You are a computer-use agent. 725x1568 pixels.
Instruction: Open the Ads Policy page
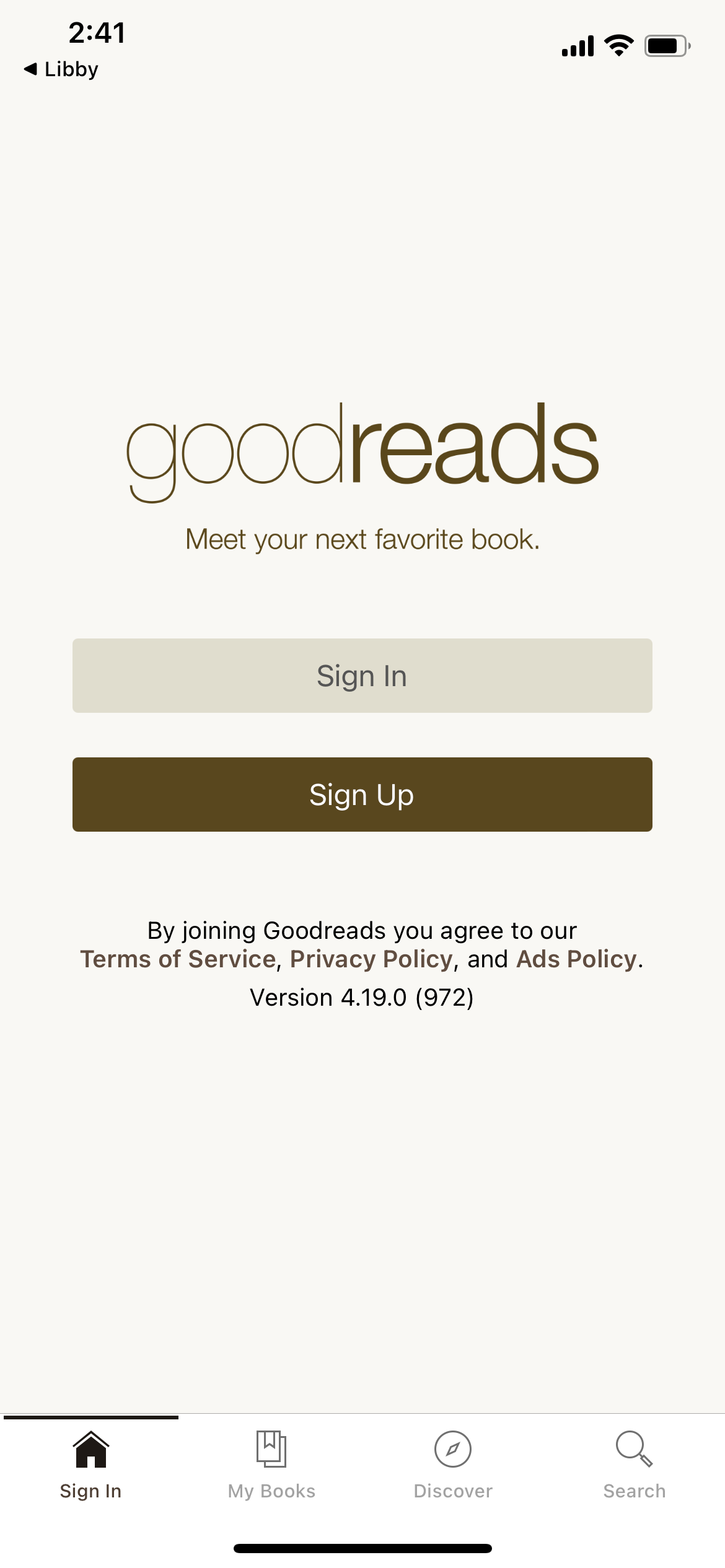pyautogui.click(x=575, y=959)
